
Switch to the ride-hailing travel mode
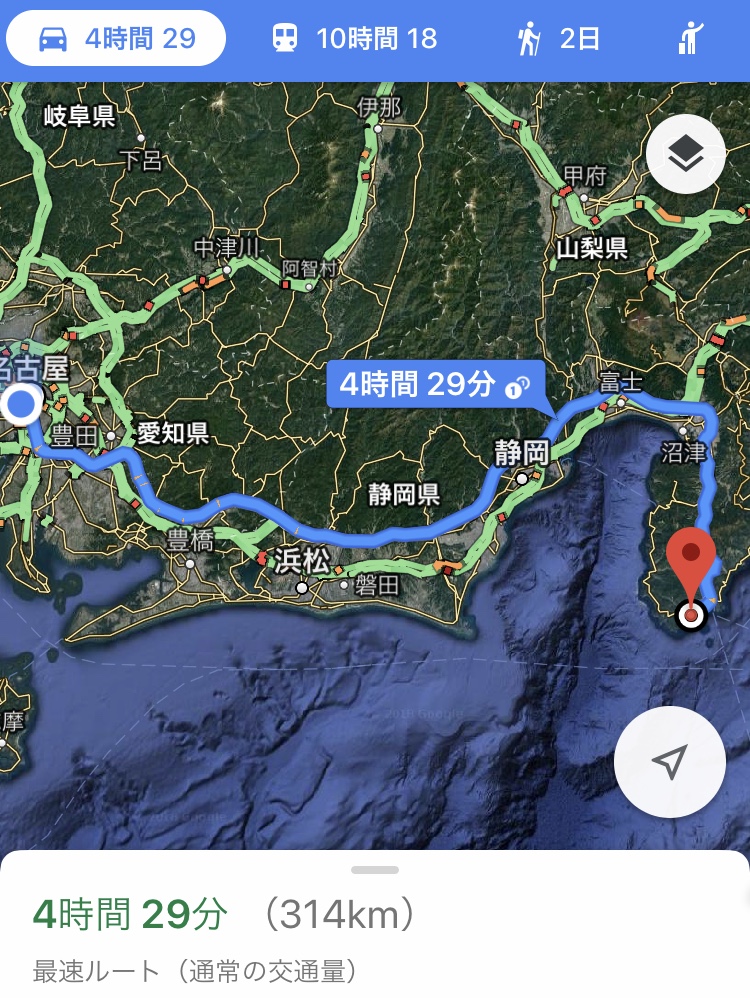[x=690, y=39]
